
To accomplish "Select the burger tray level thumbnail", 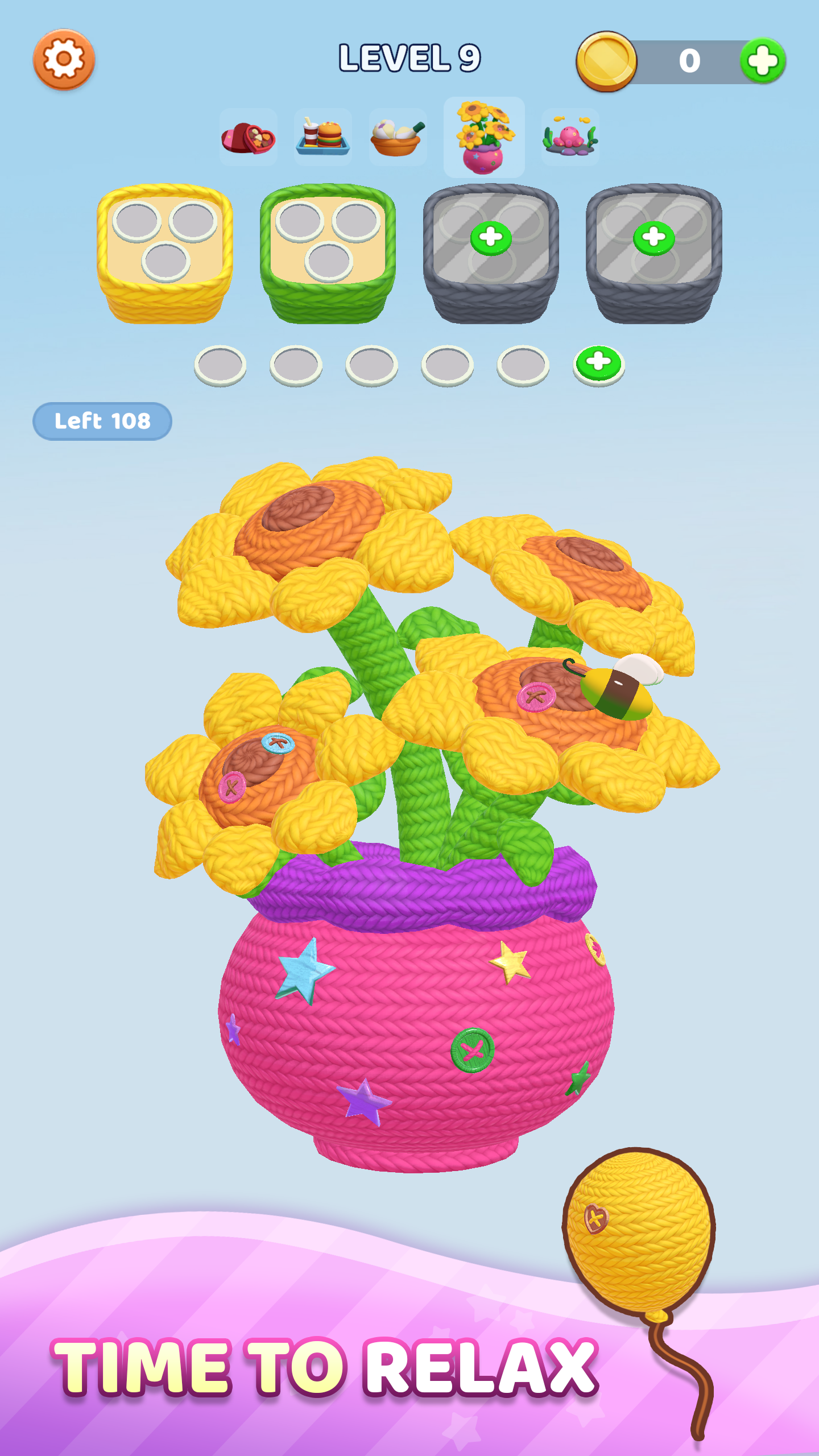I will (322, 138).
